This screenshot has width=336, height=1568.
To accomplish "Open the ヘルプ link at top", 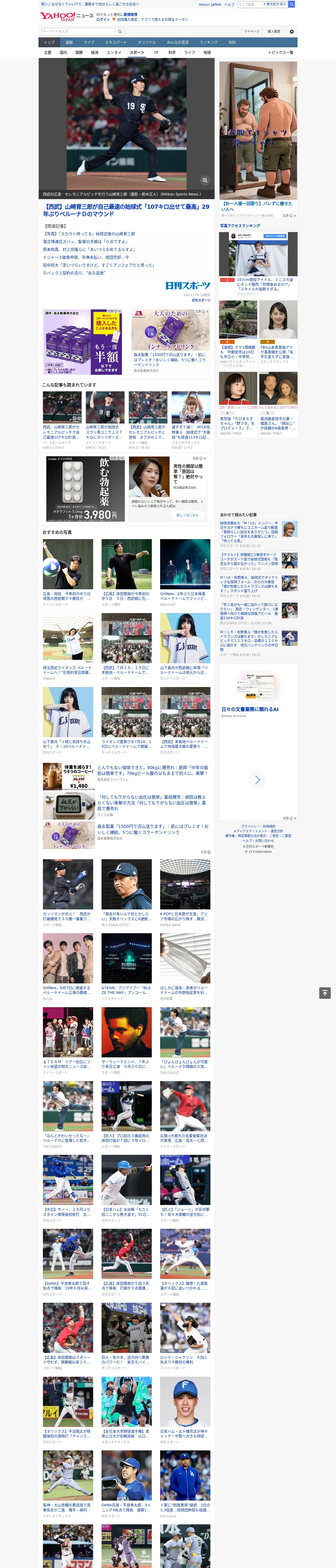I will pyautogui.click(x=229, y=4).
